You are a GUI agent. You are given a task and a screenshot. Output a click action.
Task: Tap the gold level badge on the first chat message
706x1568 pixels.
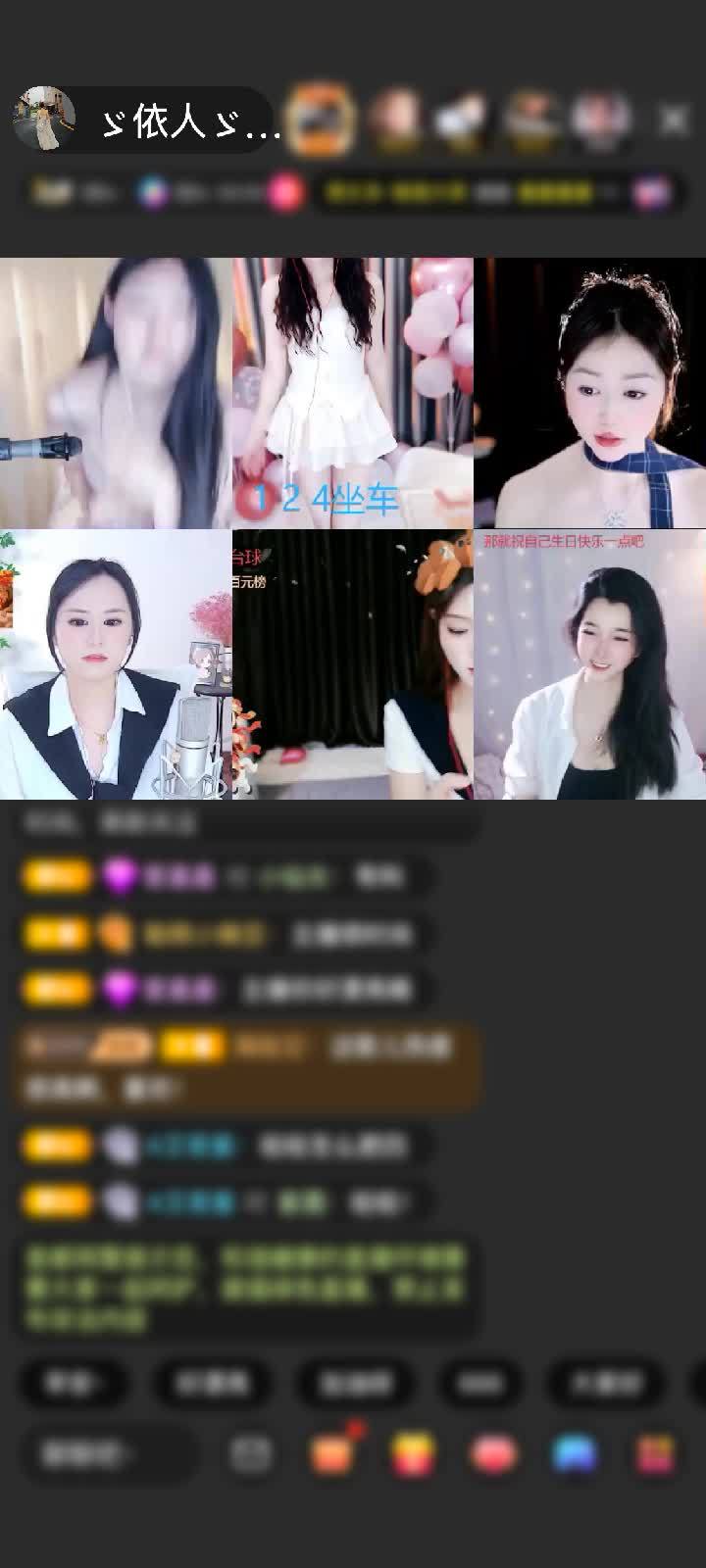(56, 876)
